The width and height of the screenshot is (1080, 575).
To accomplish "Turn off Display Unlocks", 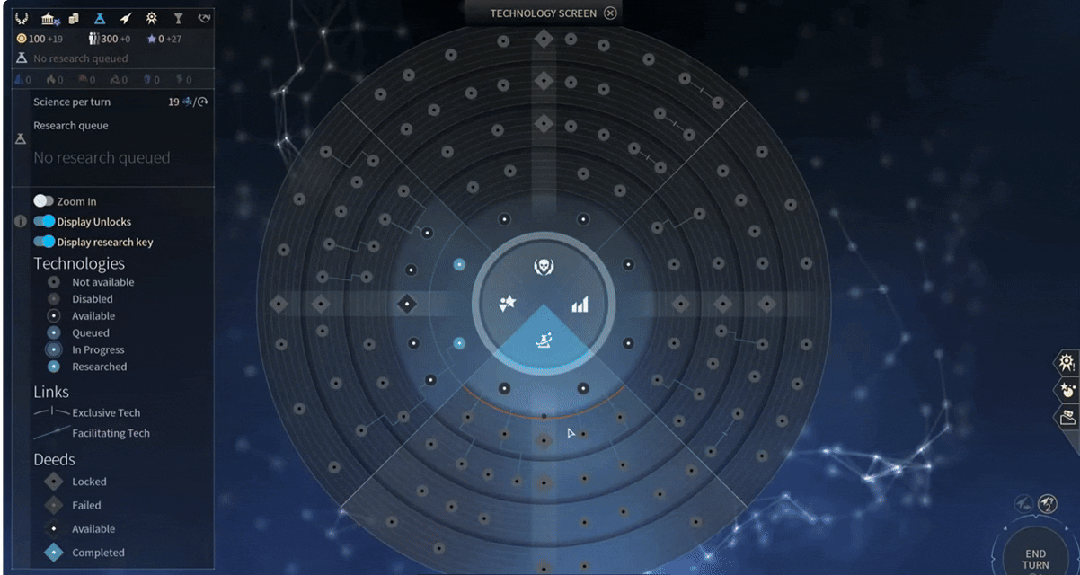I will click(43, 222).
